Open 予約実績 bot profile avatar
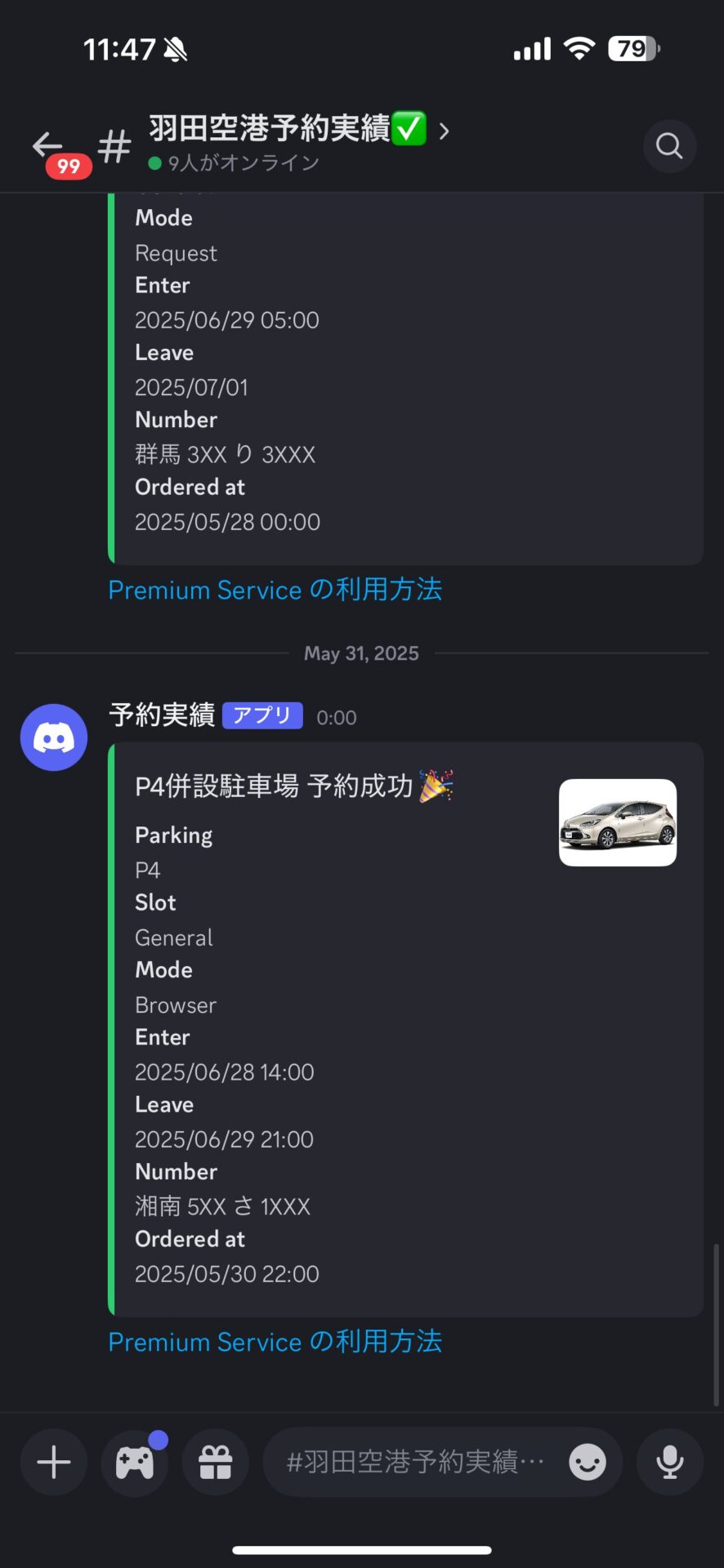This screenshot has width=724, height=1568. tap(54, 737)
